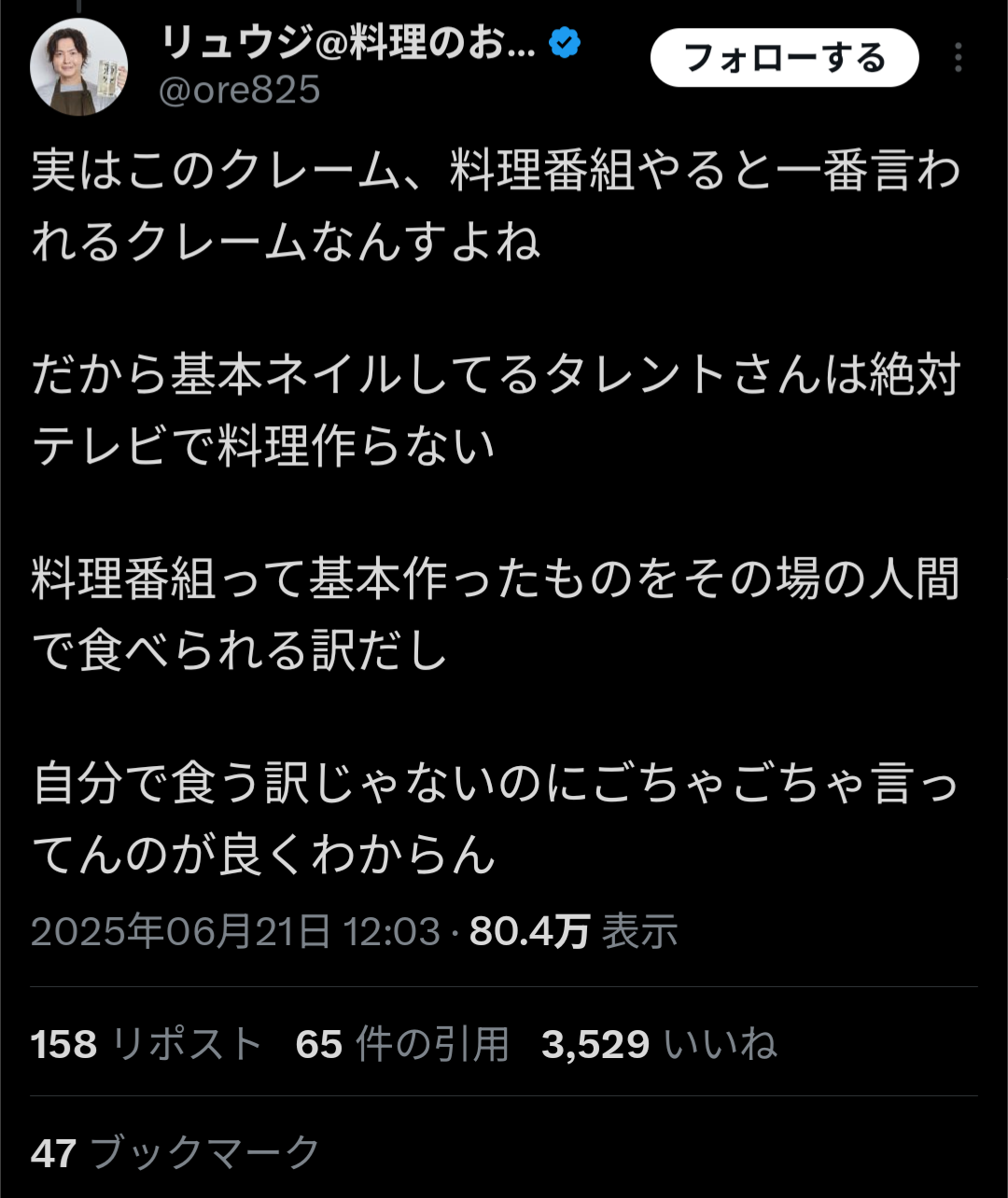View the 158 リポスト list
The image size is (1008, 1198).
click(x=147, y=1044)
